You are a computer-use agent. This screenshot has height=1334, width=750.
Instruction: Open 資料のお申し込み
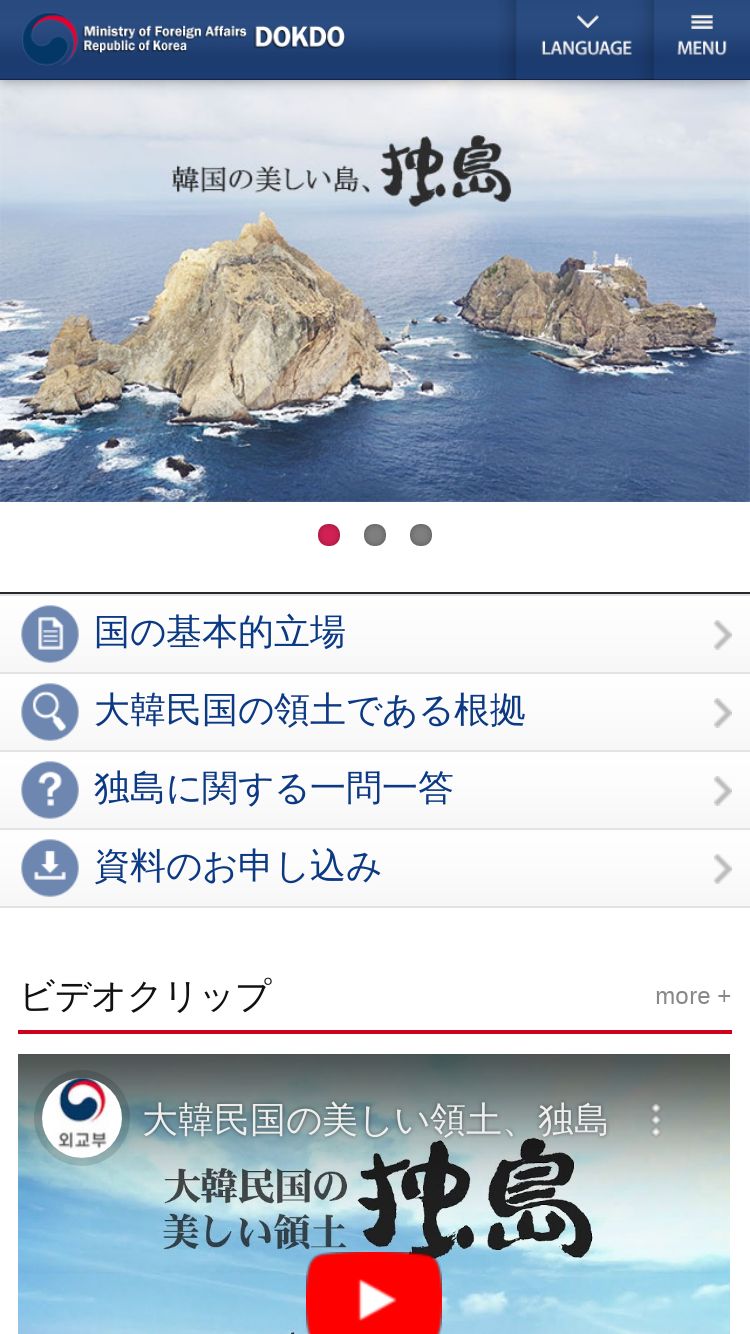pos(375,868)
